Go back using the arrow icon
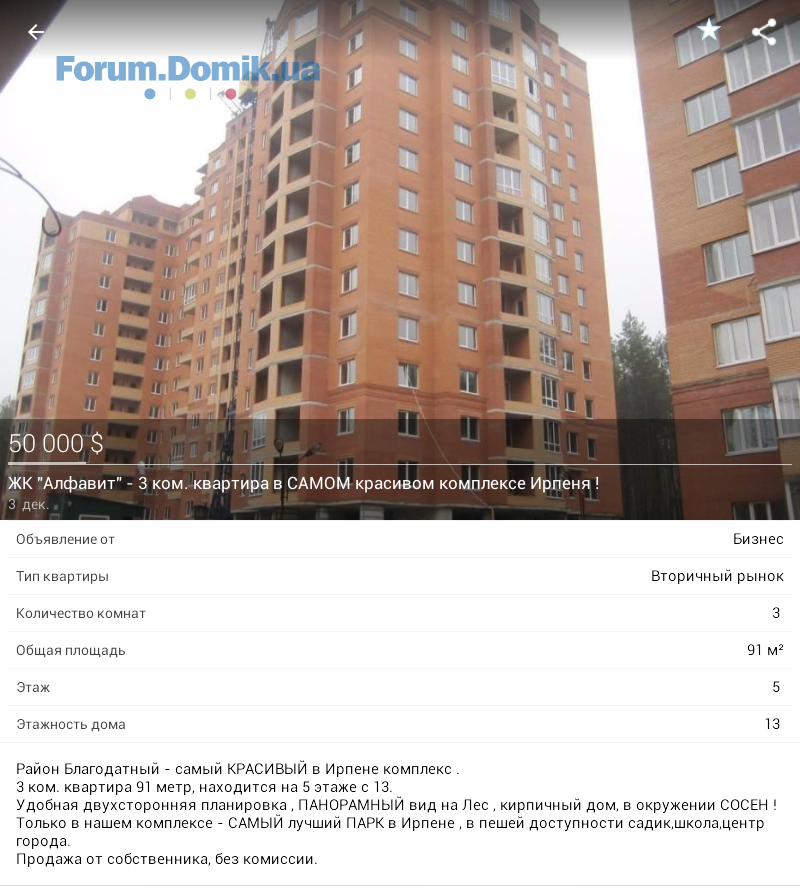The image size is (800, 889). [36, 32]
